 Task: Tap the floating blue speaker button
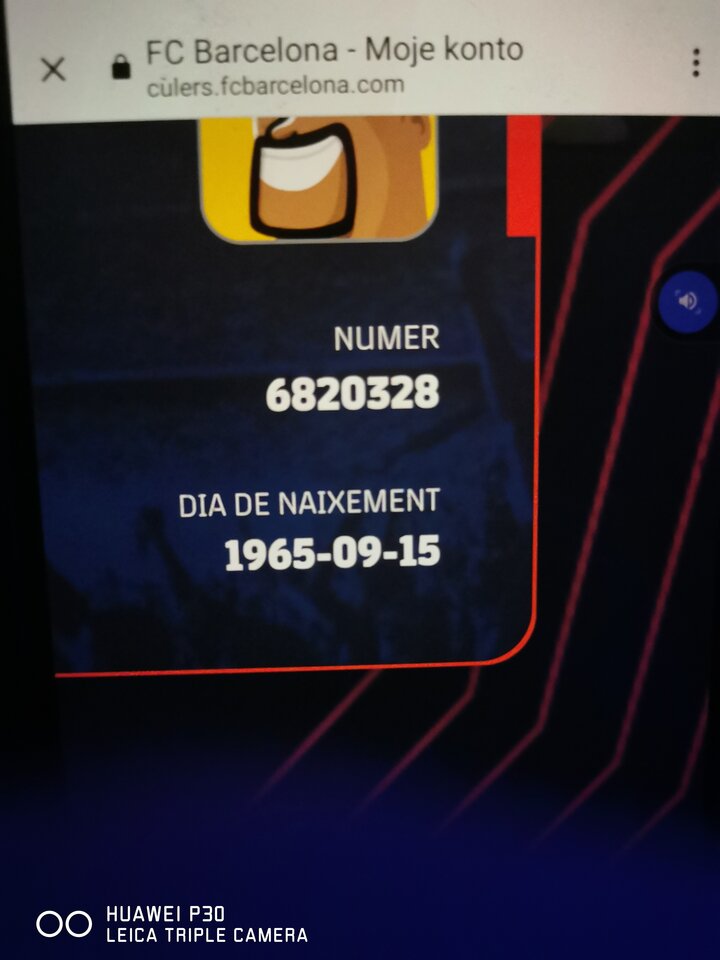tap(689, 301)
